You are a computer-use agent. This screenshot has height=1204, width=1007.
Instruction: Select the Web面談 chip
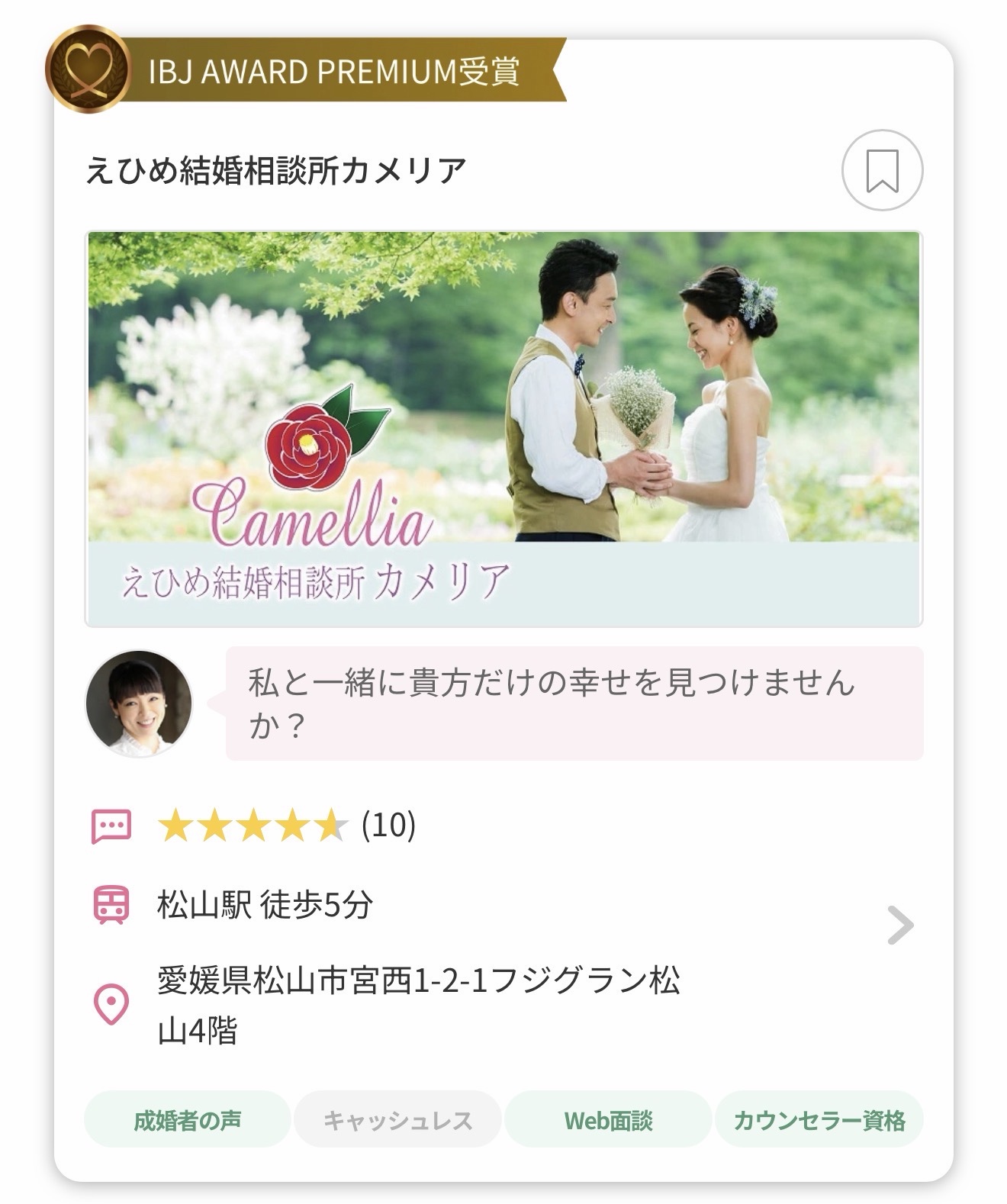608,1120
